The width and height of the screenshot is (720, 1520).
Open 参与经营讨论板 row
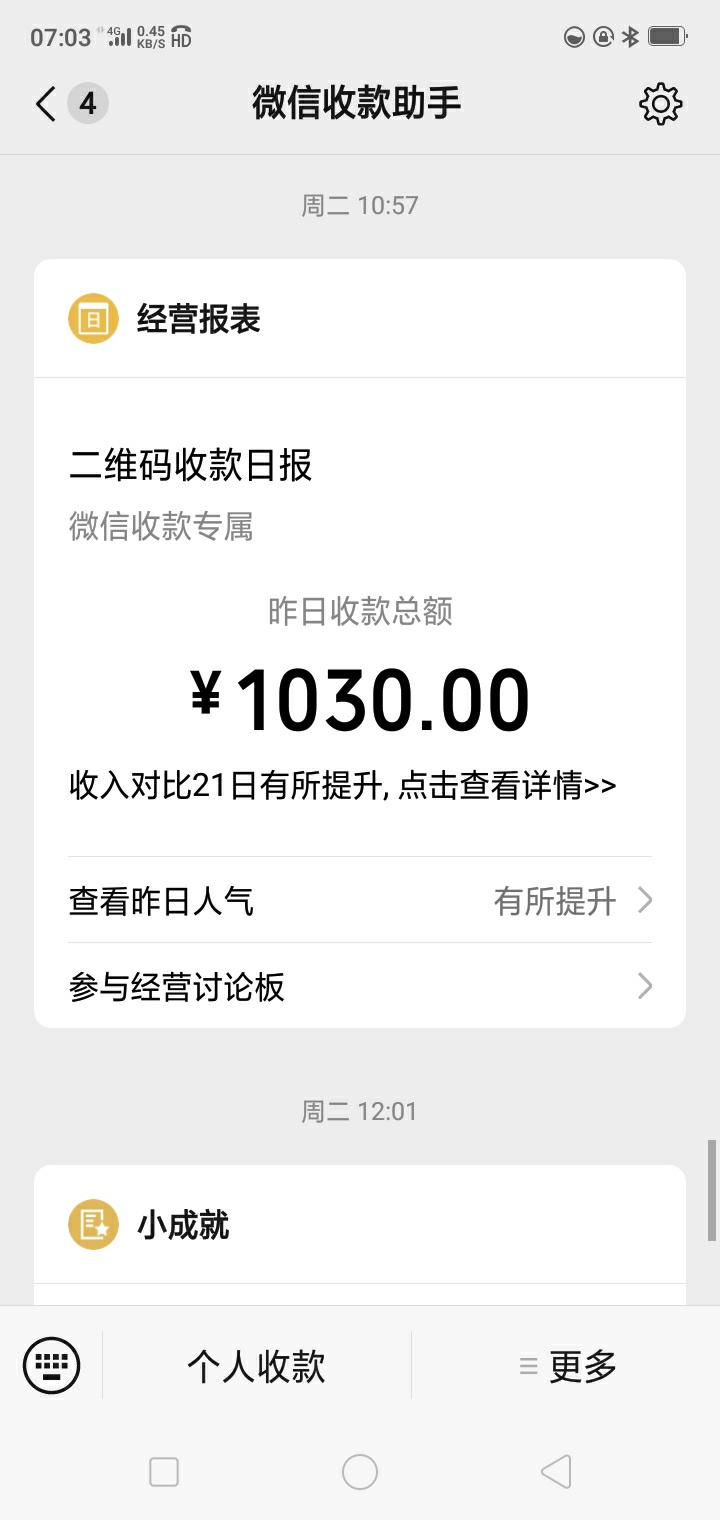[x=360, y=986]
